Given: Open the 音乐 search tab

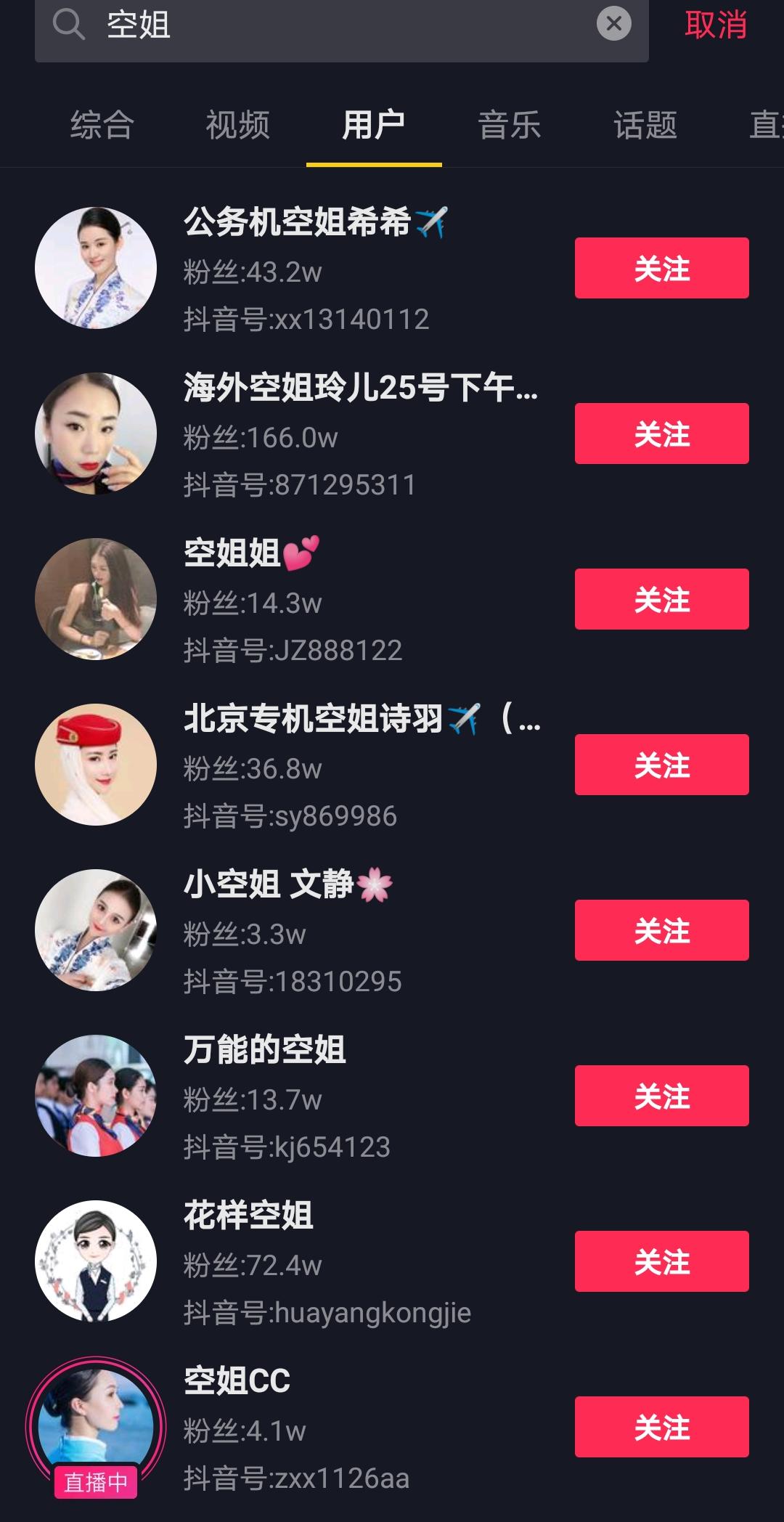Looking at the screenshot, I should 509,125.
